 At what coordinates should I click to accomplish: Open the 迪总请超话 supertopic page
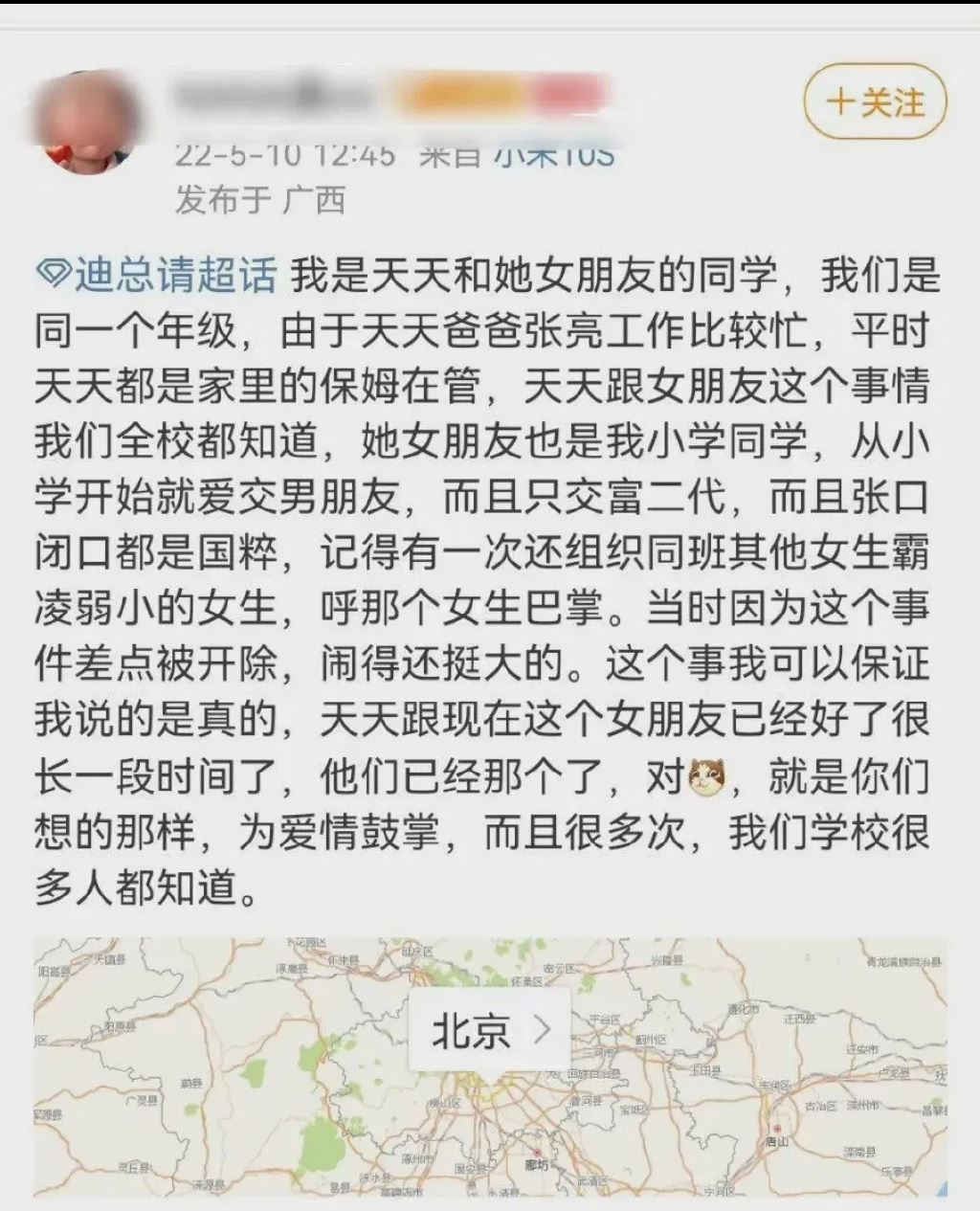tap(172, 272)
